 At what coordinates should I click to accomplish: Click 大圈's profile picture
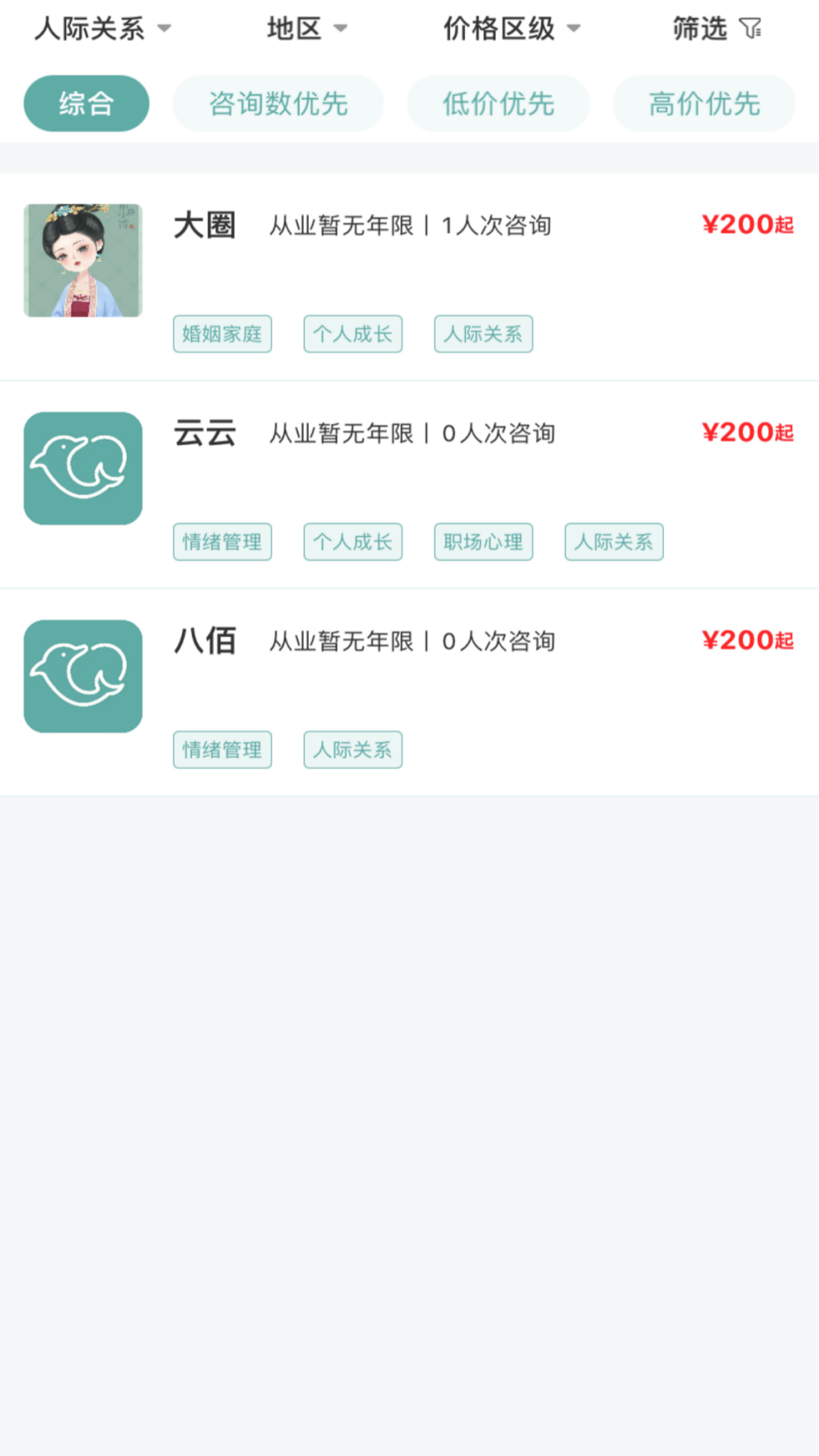point(82,260)
